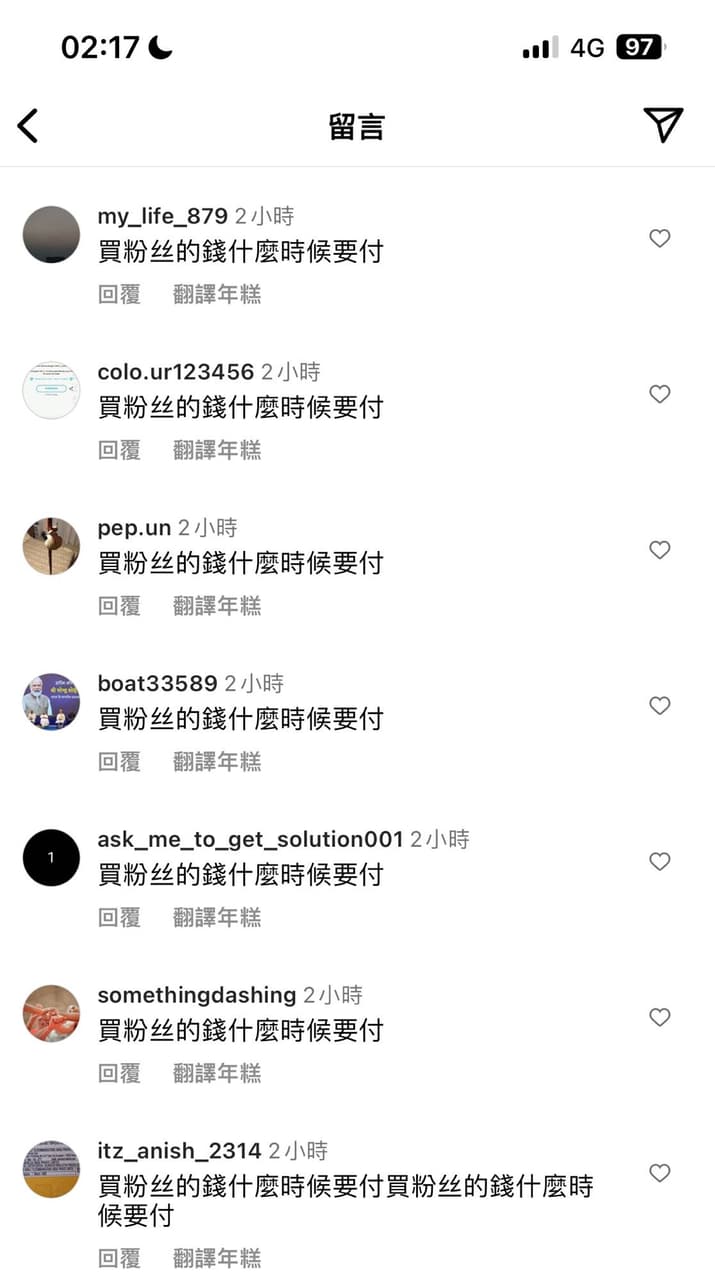
Task: Translate somethingdashing's comment
Action: tap(217, 1073)
